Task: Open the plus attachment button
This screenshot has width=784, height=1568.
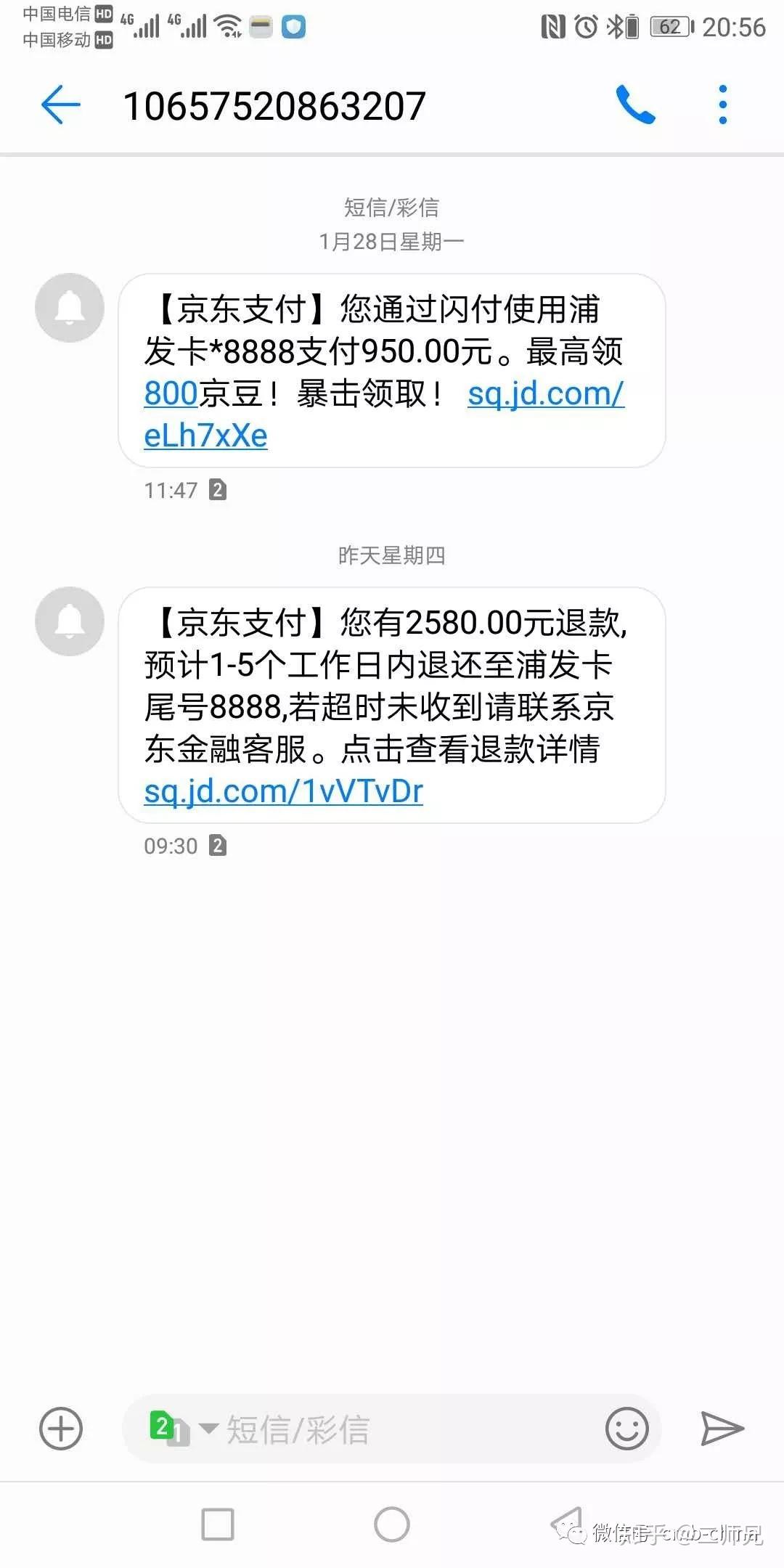Action: click(x=61, y=1429)
